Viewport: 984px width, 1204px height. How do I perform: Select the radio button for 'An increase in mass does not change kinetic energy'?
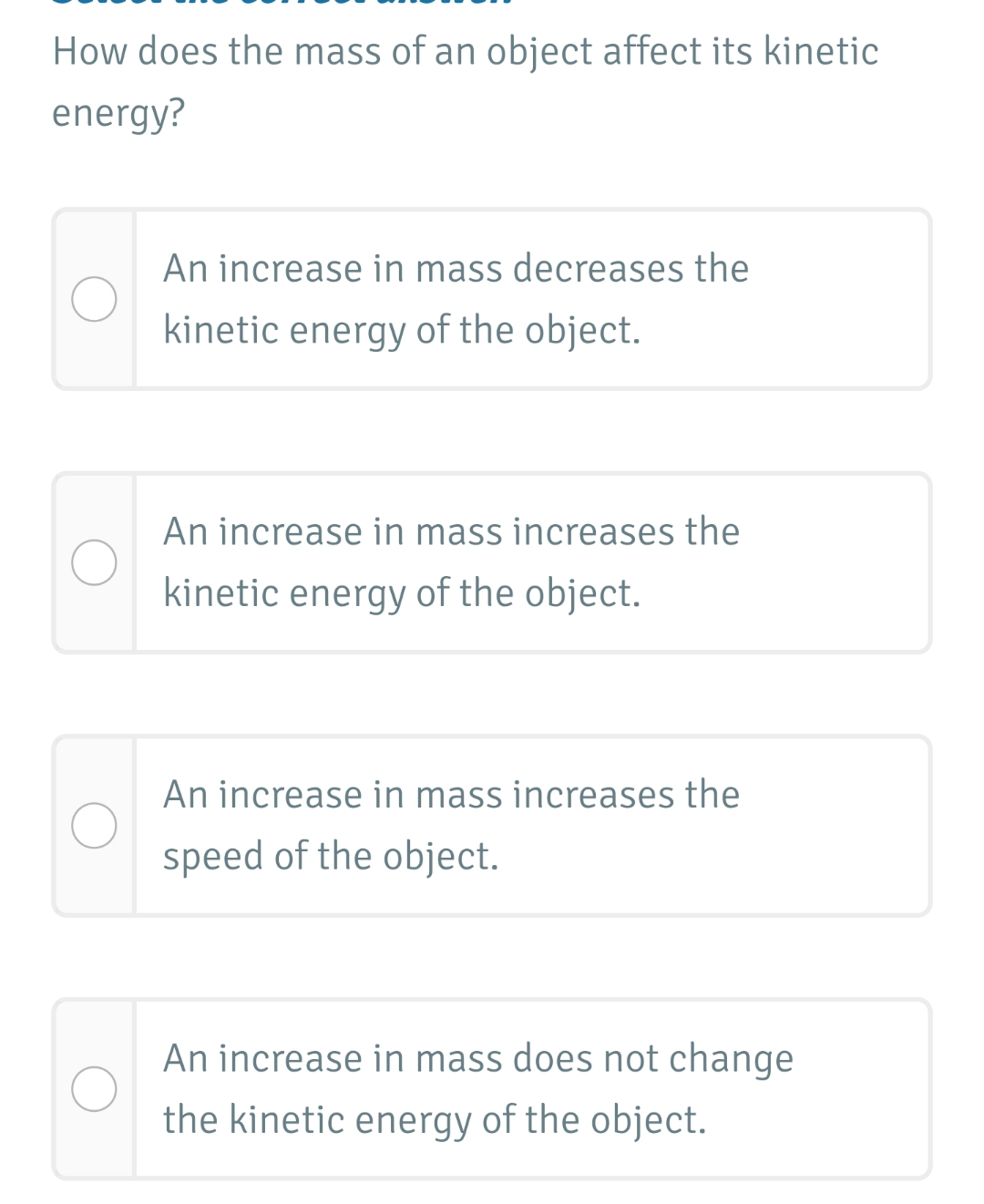[x=95, y=1087]
